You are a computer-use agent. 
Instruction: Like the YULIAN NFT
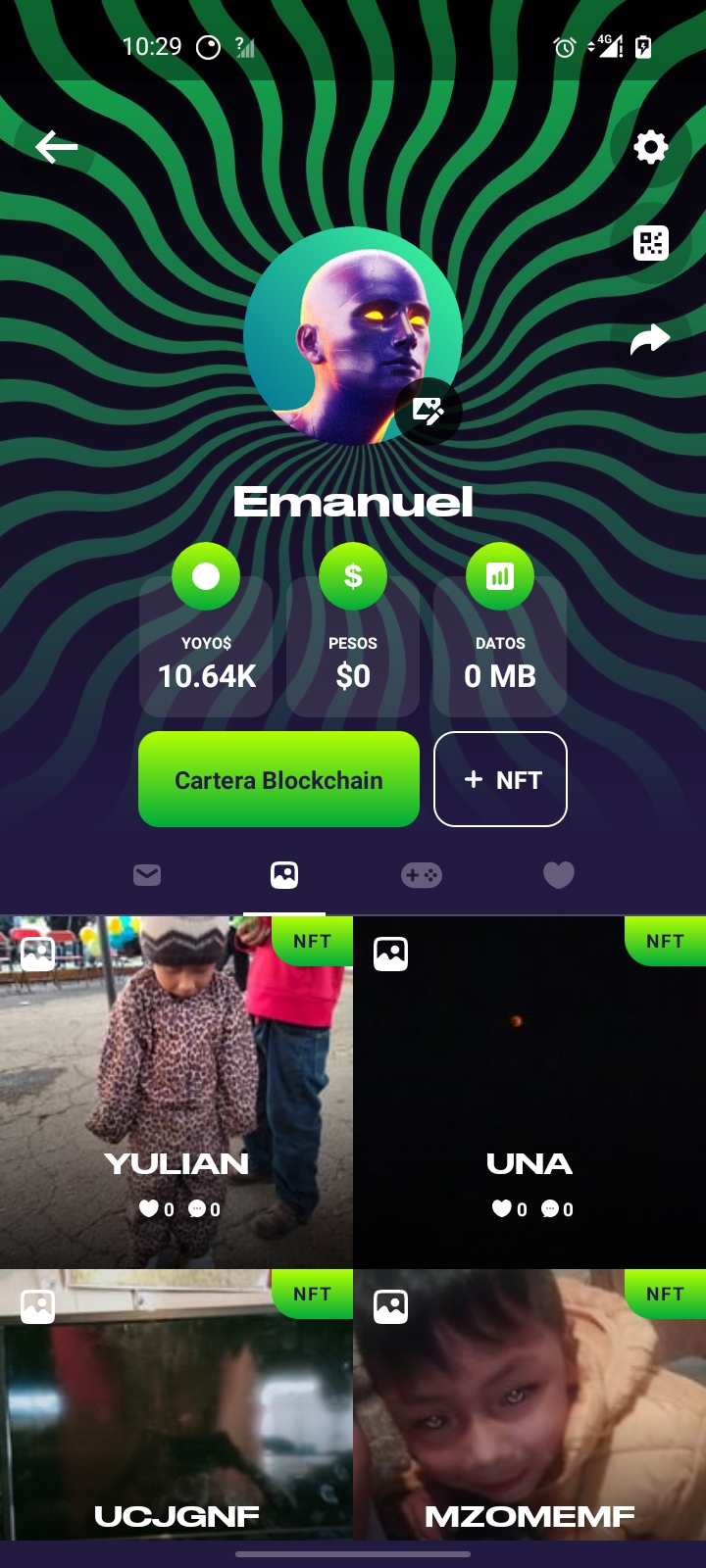click(x=149, y=1208)
